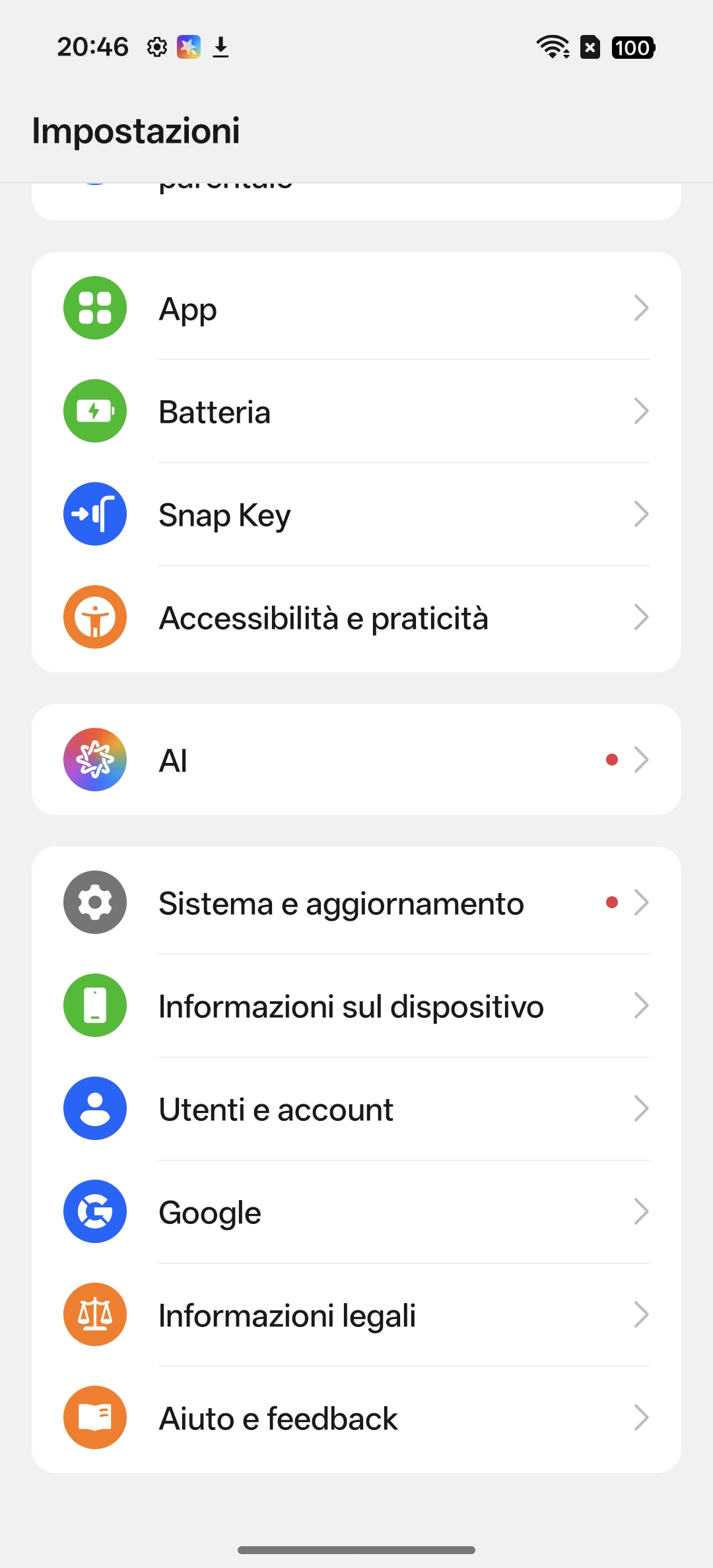The width and height of the screenshot is (713, 1568).
Task: Tap Aiuto e feedback
Action: click(x=356, y=1418)
